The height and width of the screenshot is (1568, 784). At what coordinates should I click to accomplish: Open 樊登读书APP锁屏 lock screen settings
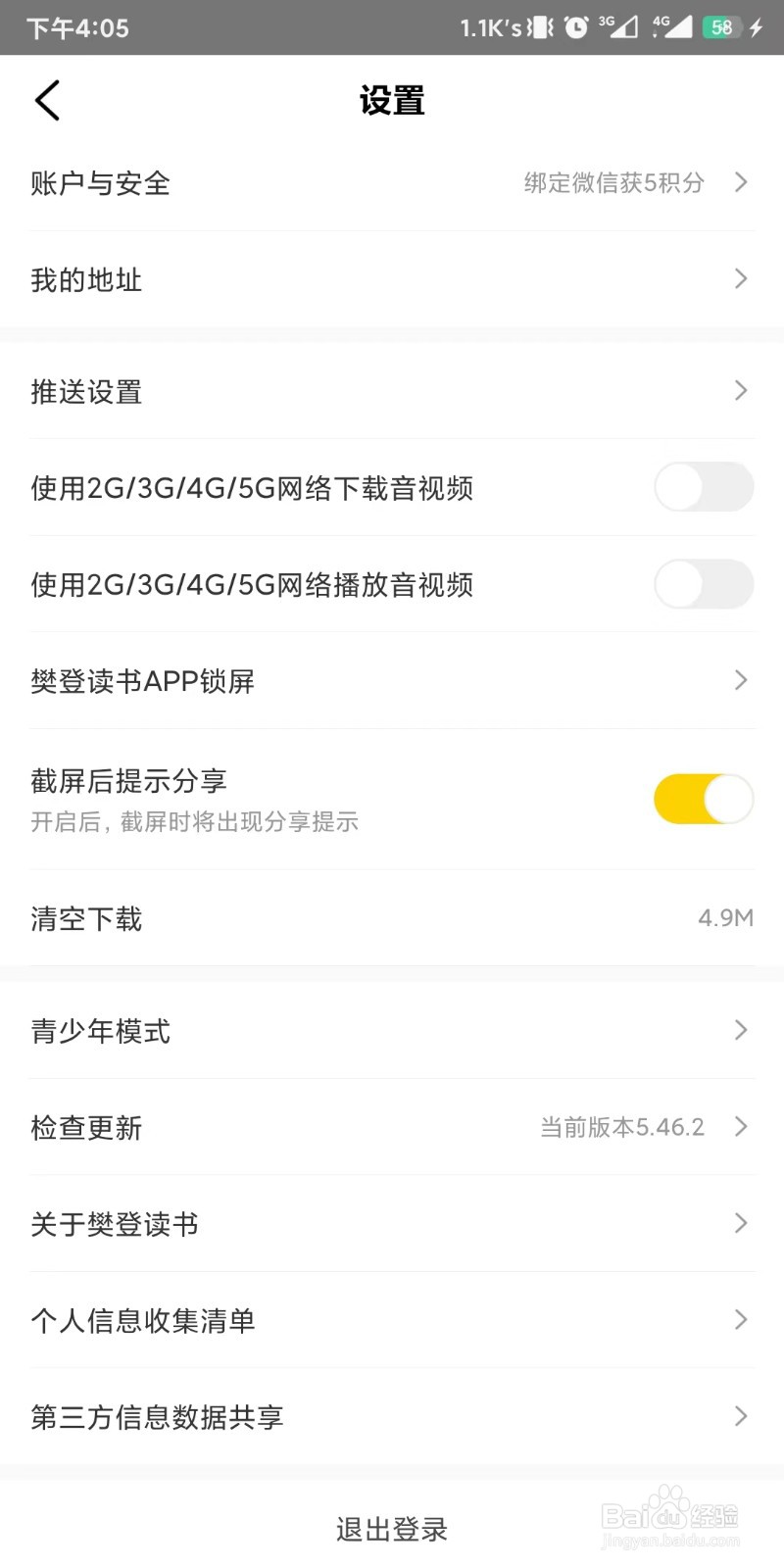click(392, 680)
